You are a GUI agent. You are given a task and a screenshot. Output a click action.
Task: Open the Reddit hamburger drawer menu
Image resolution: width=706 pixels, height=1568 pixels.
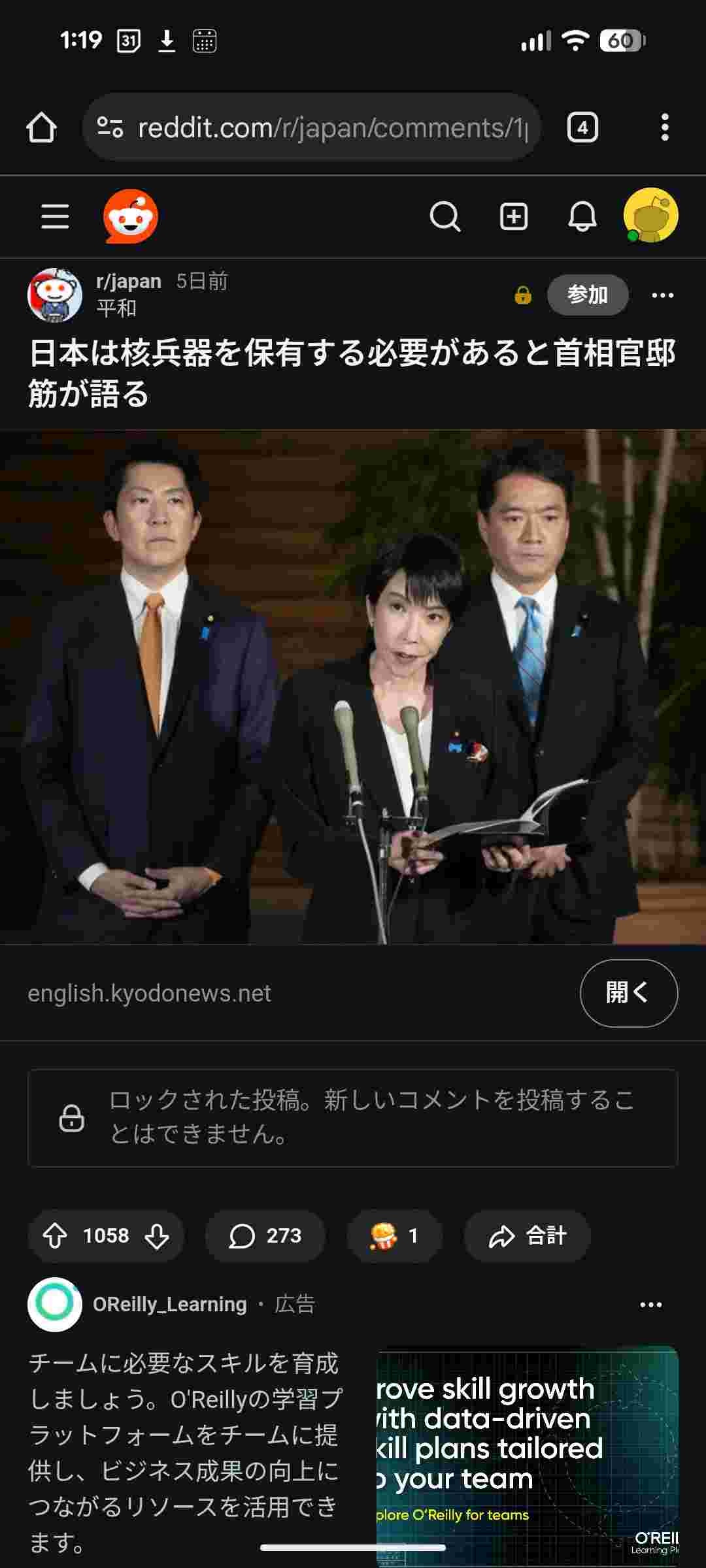pos(55,216)
